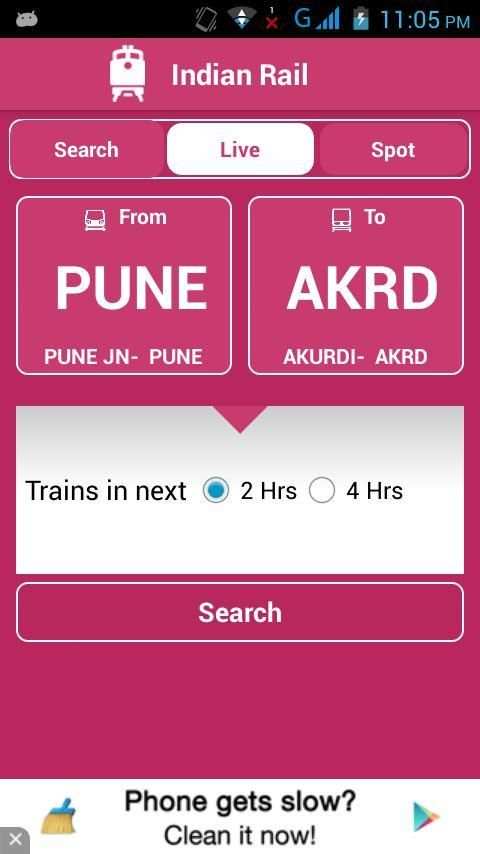Switch to the Search tab
Screen dimensions: 480x854
click(87, 149)
